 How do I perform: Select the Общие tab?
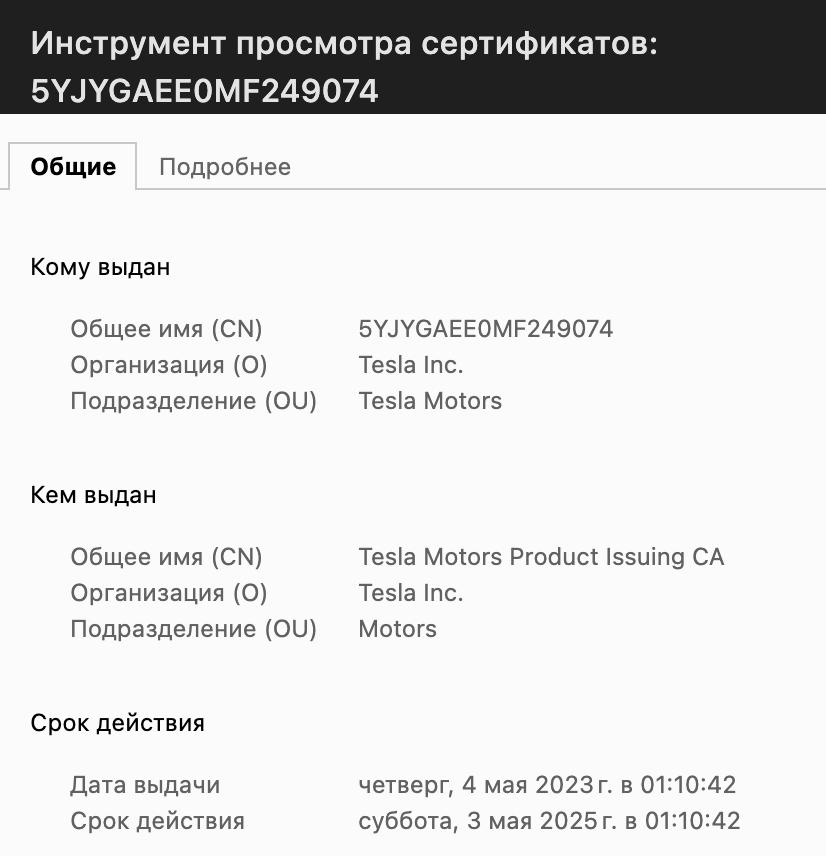(x=73, y=167)
